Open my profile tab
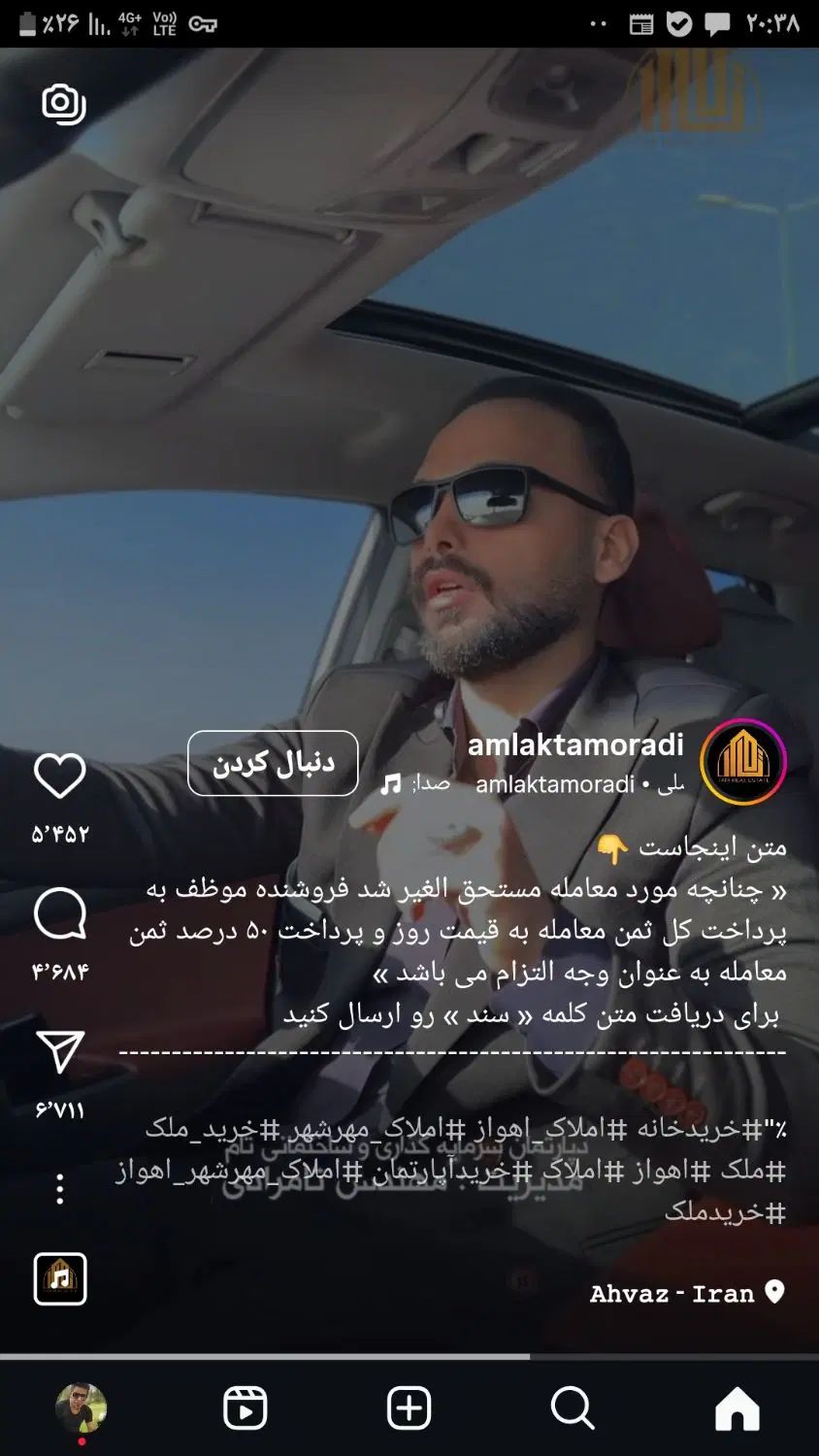 82,1407
